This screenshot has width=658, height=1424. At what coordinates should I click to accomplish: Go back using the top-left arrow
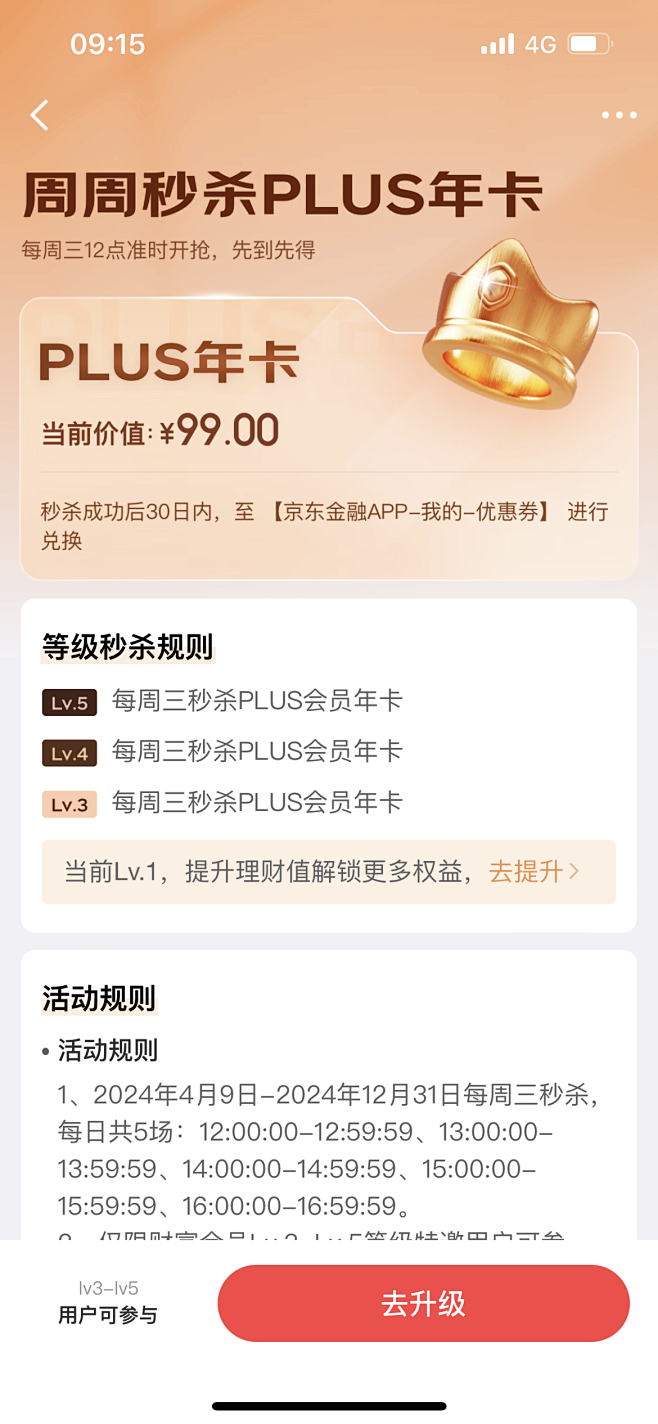pyautogui.click(x=39, y=115)
